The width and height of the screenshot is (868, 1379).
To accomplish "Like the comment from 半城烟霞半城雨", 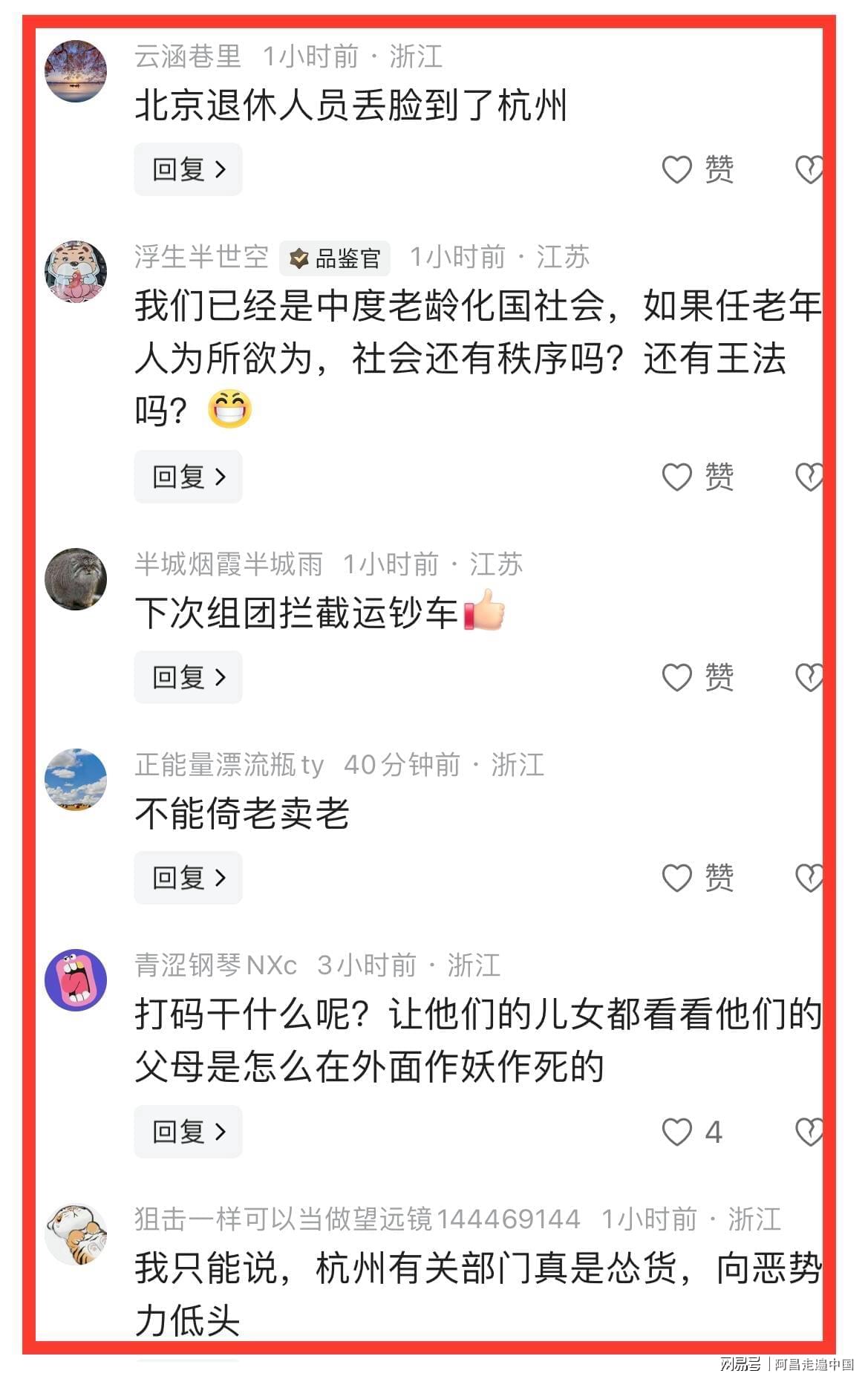I will pos(677,677).
